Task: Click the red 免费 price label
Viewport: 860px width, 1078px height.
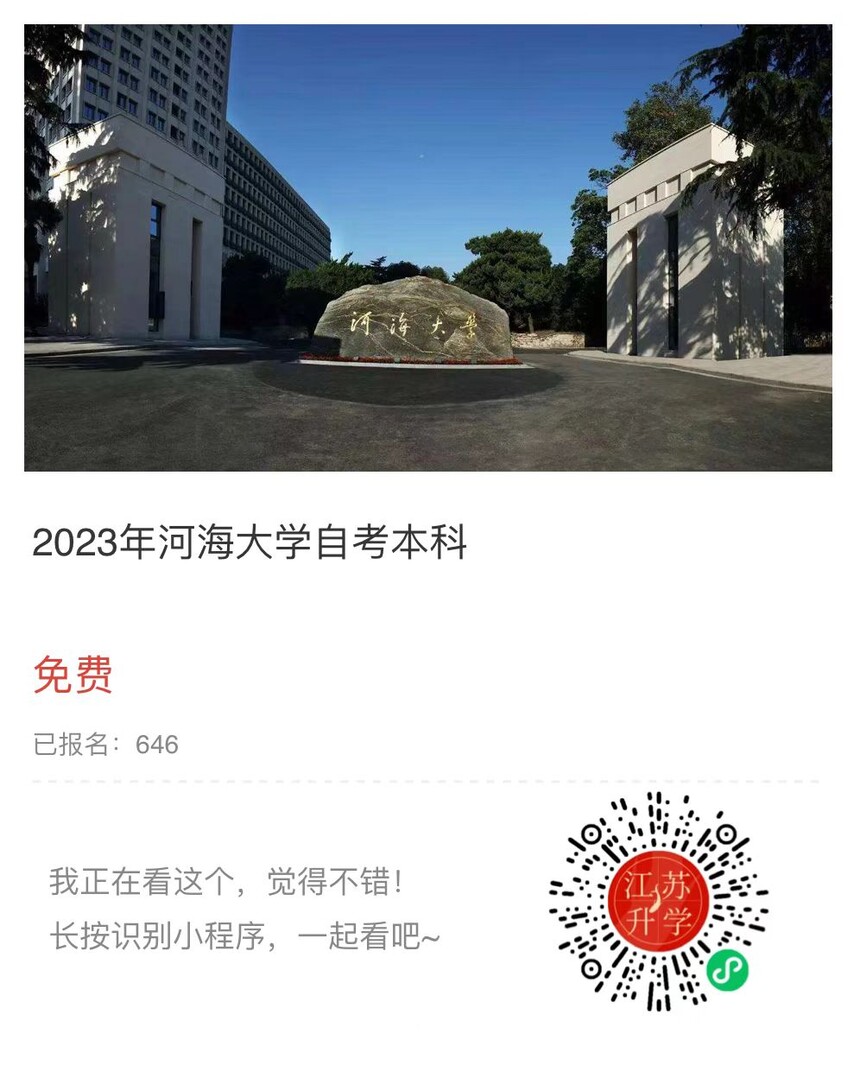Action: click(72, 673)
